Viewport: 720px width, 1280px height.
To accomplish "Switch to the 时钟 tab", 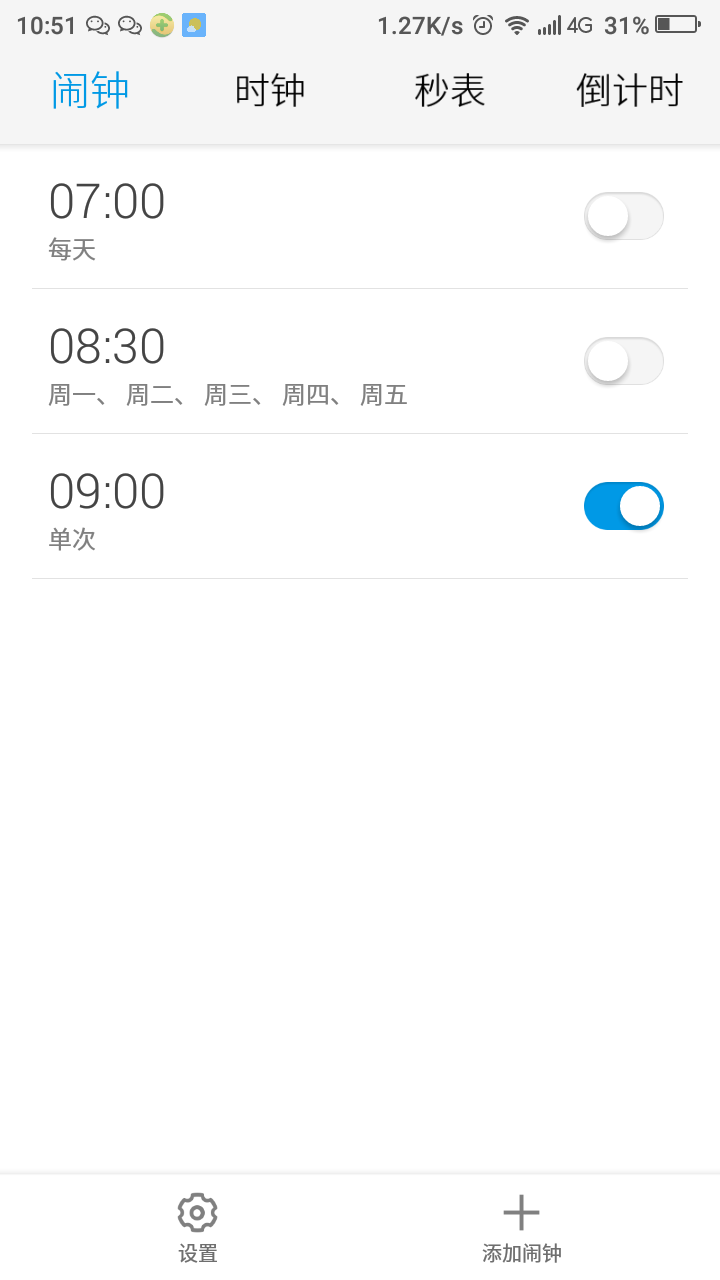I will tap(270, 90).
